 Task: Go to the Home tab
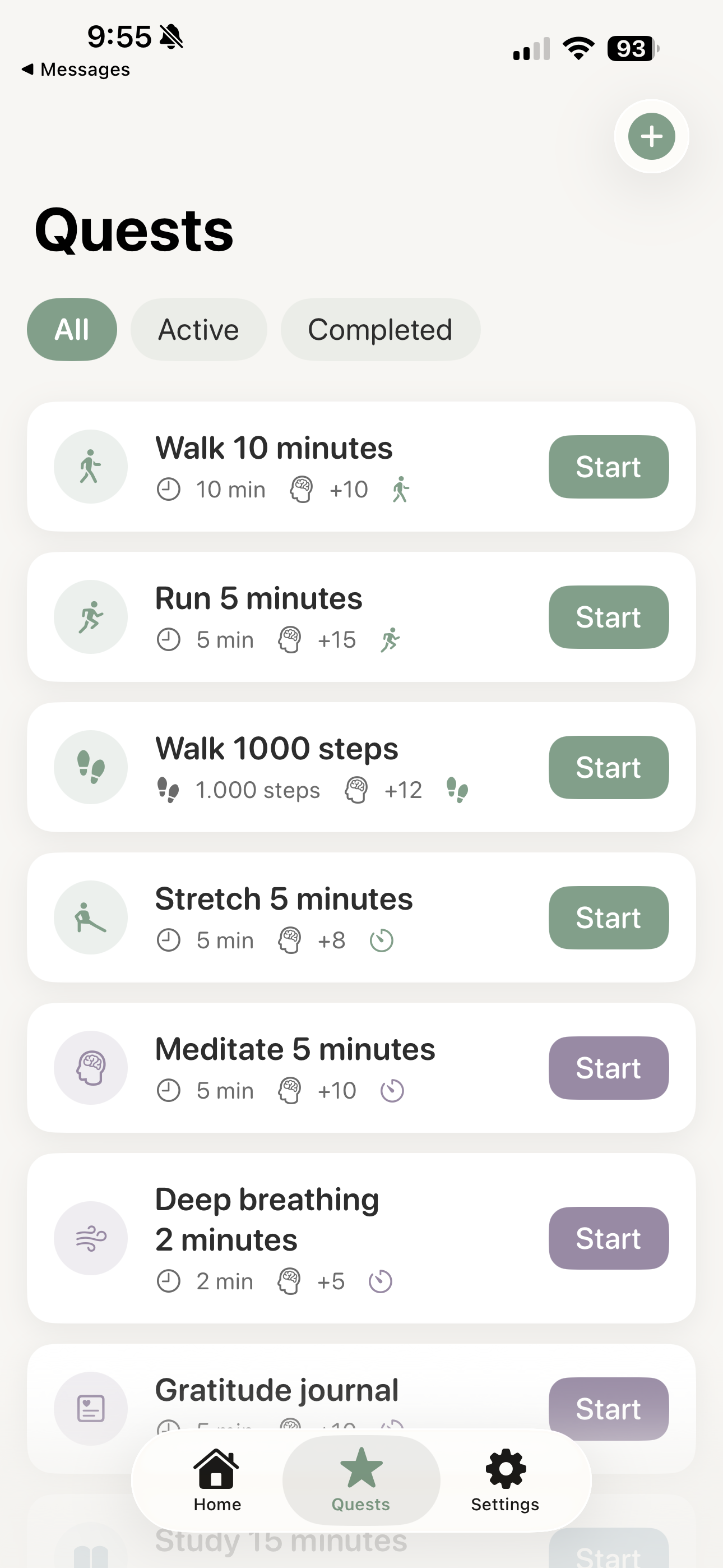[x=217, y=1481]
